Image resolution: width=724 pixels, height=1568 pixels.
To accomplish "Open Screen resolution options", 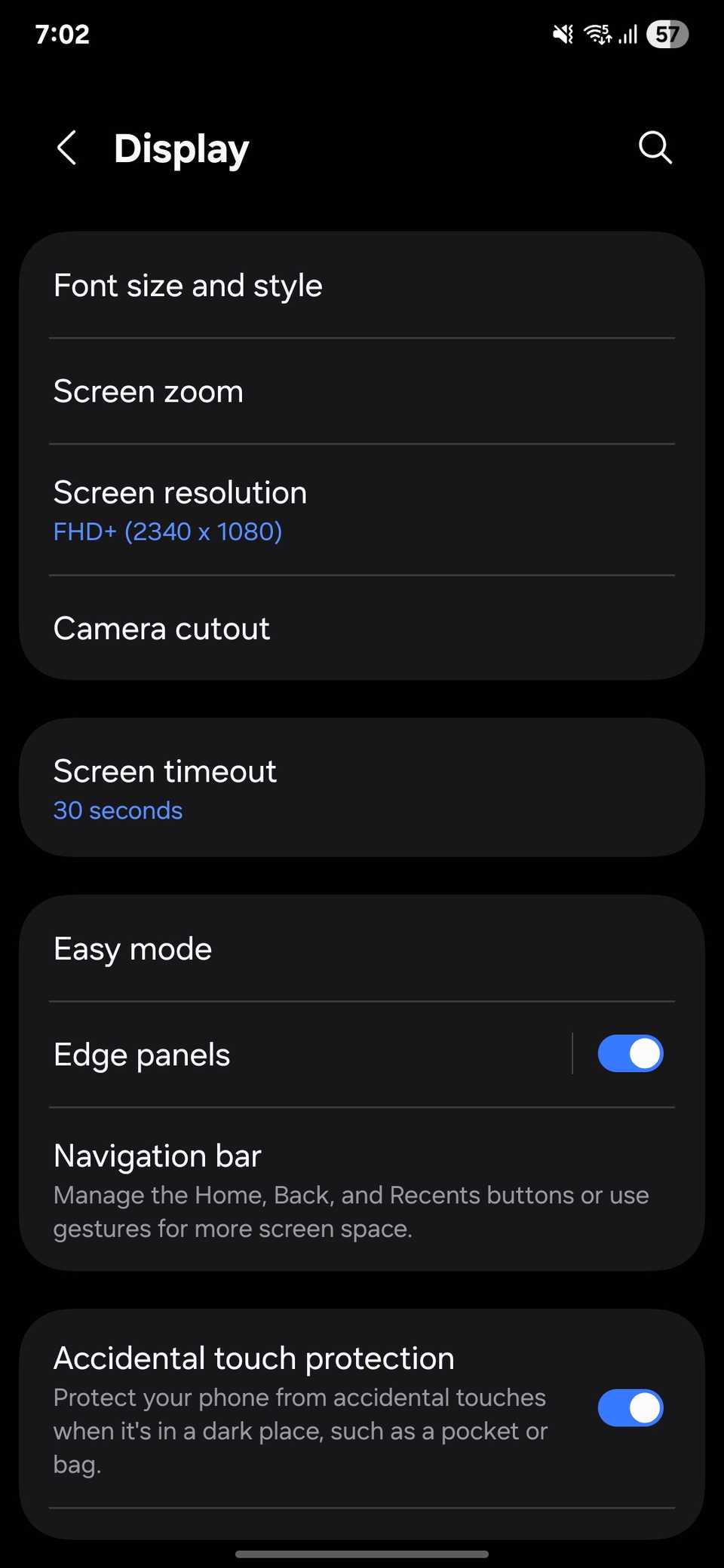I will click(x=180, y=492).
